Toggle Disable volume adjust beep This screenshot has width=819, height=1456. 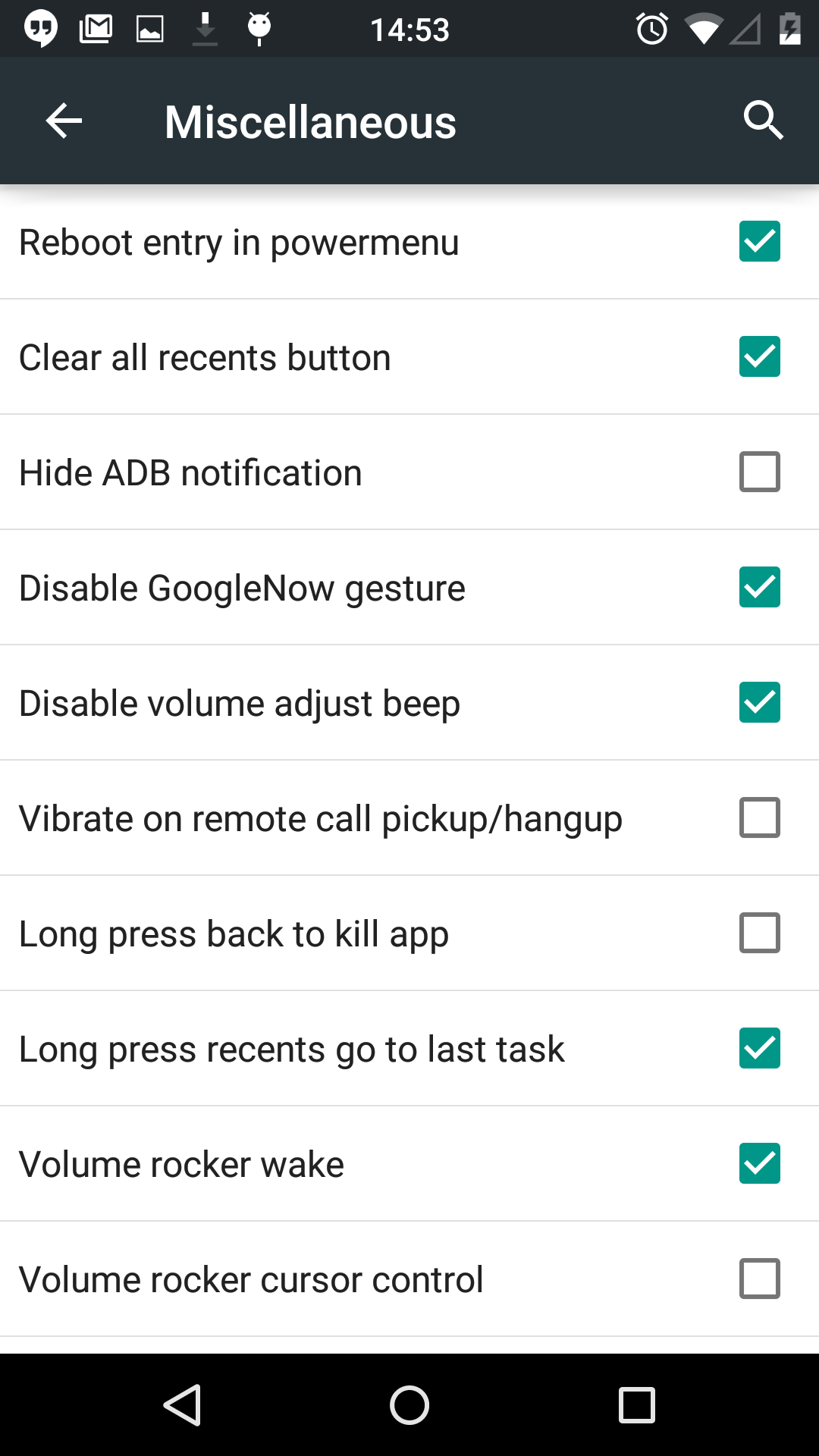click(x=760, y=702)
